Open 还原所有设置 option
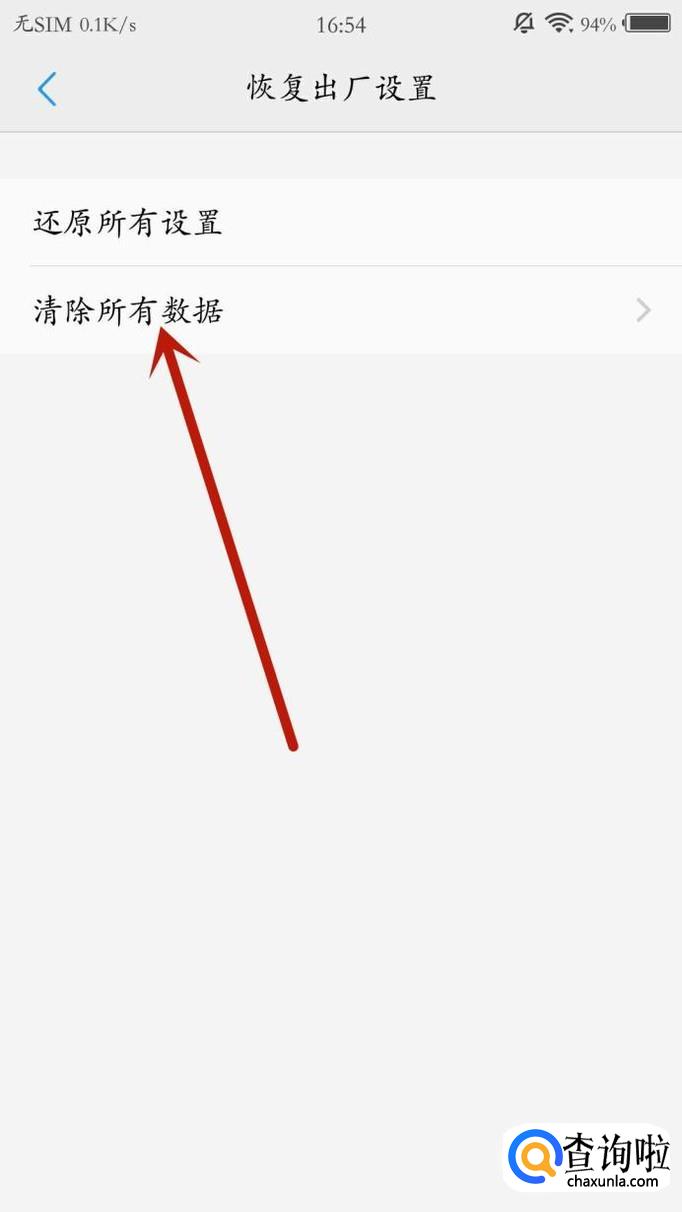Viewport: 682px width, 1212px height. click(128, 223)
